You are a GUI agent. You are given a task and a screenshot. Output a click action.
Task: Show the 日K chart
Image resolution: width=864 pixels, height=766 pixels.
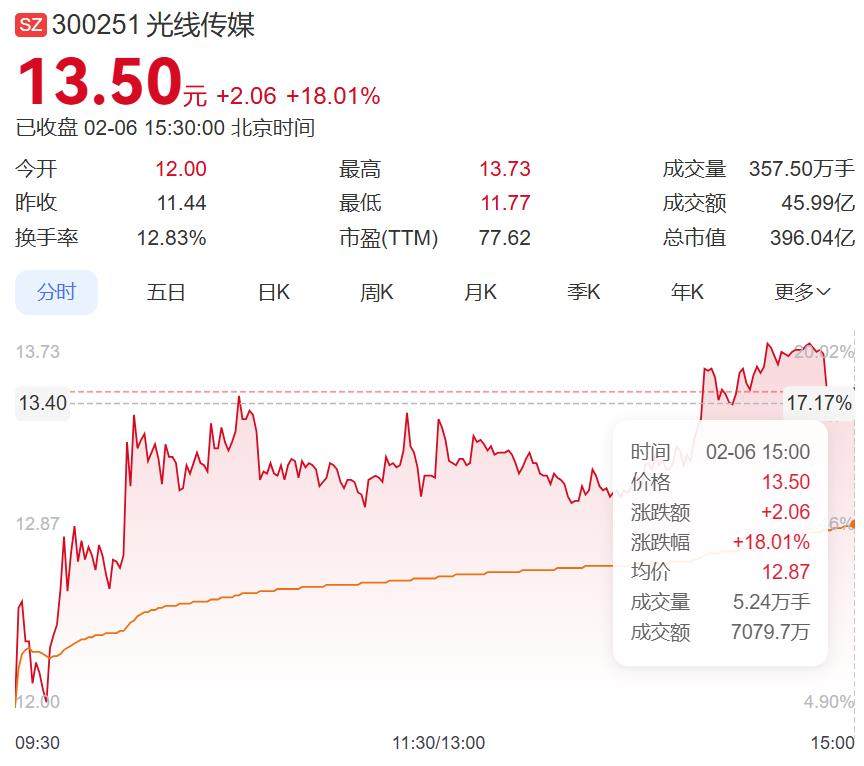pos(273,292)
